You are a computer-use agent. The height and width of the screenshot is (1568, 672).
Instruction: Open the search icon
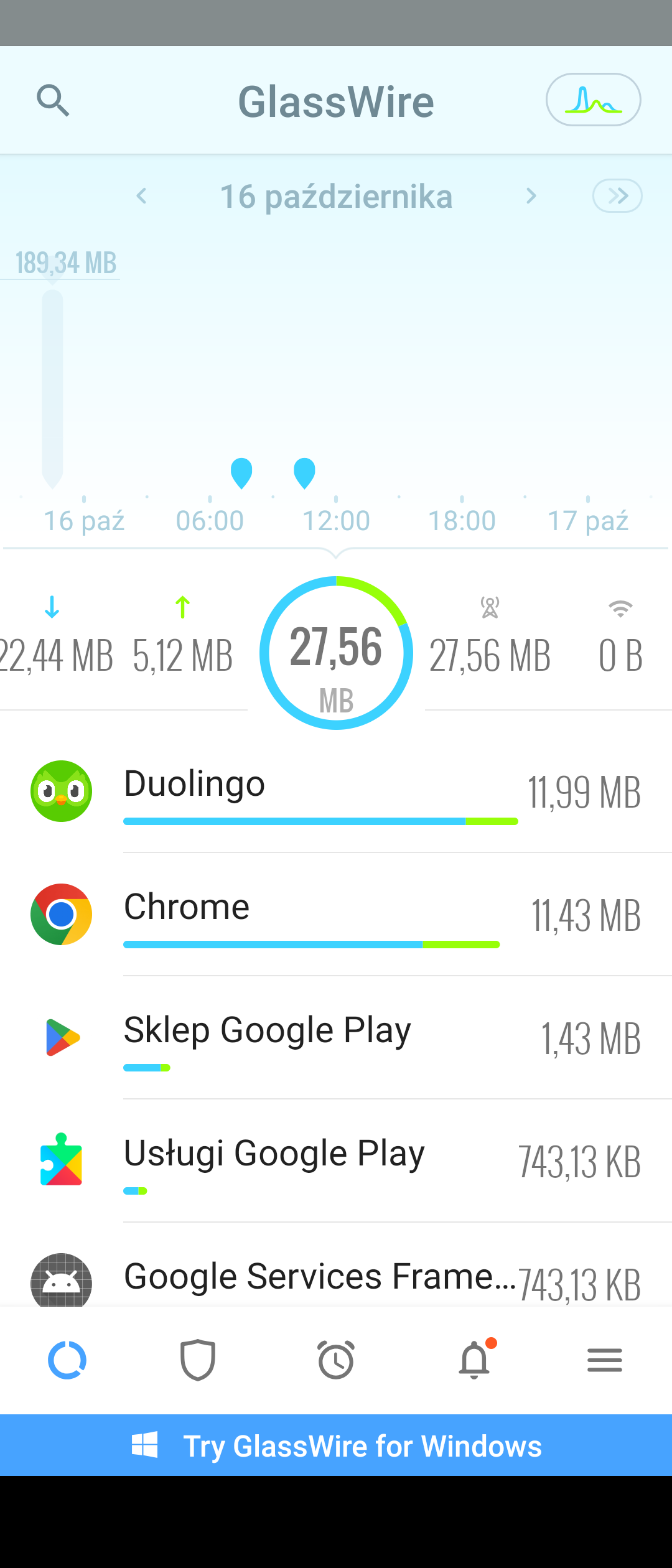pyautogui.click(x=53, y=101)
